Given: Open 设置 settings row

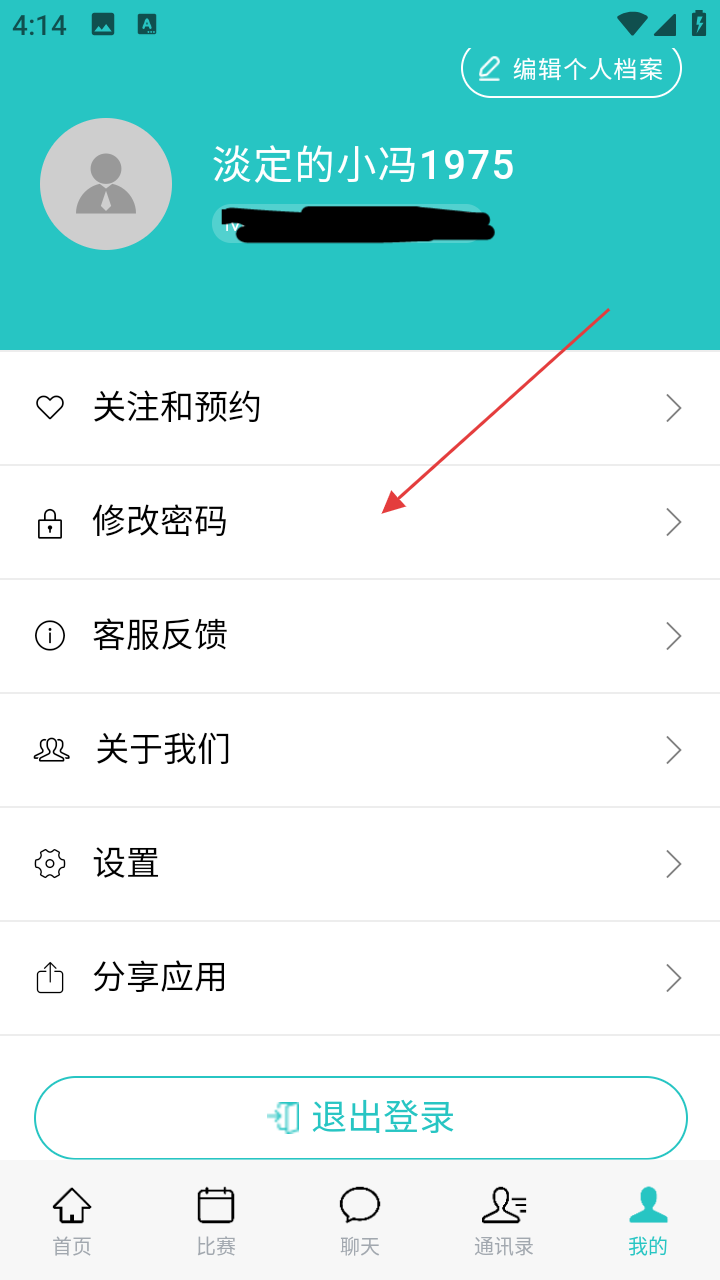Looking at the screenshot, I should click(360, 864).
